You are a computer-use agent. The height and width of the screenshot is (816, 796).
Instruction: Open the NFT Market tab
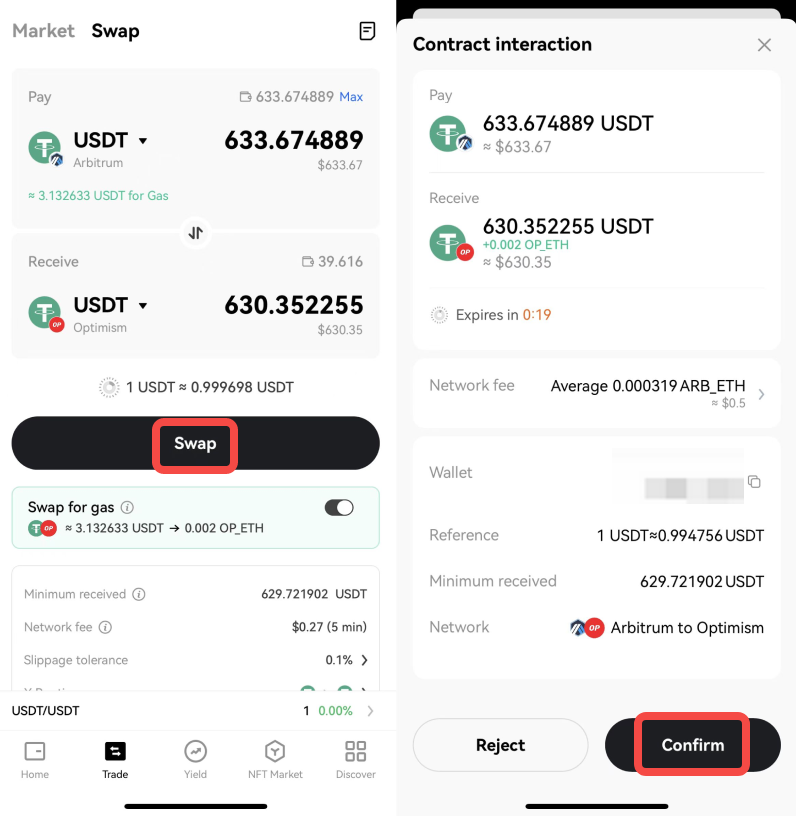coord(275,759)
